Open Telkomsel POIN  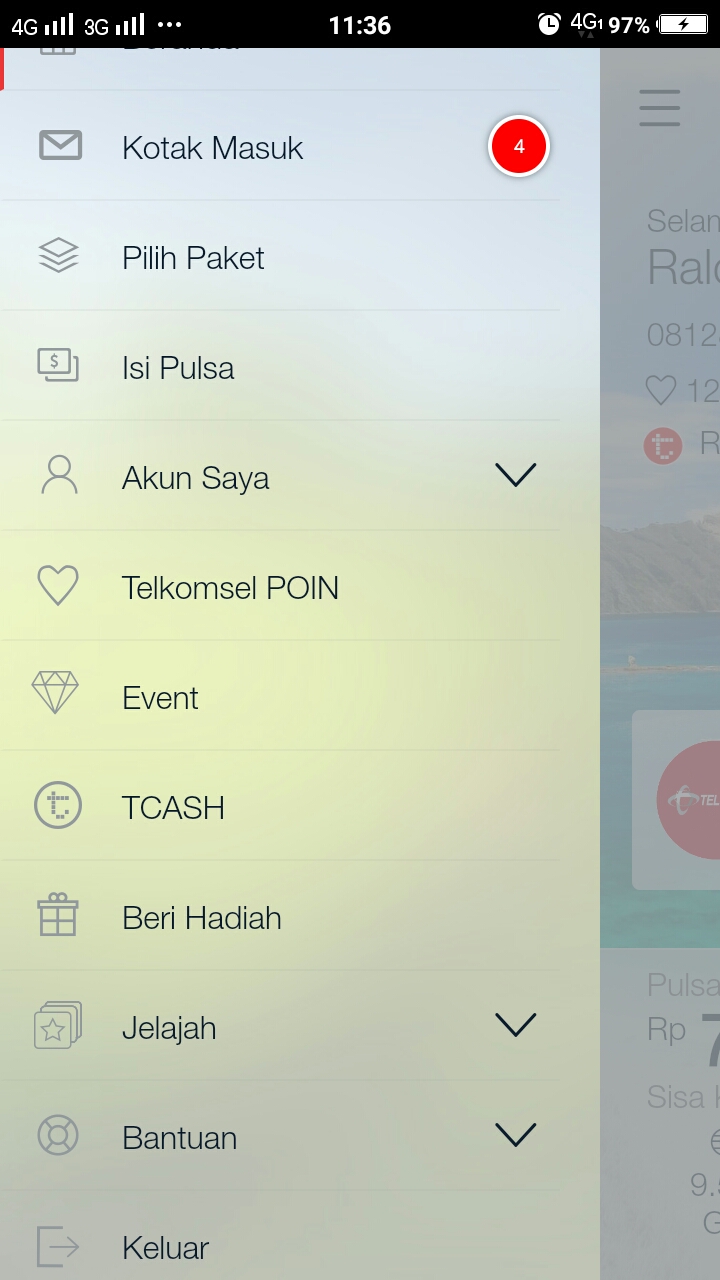click(230, 588)
